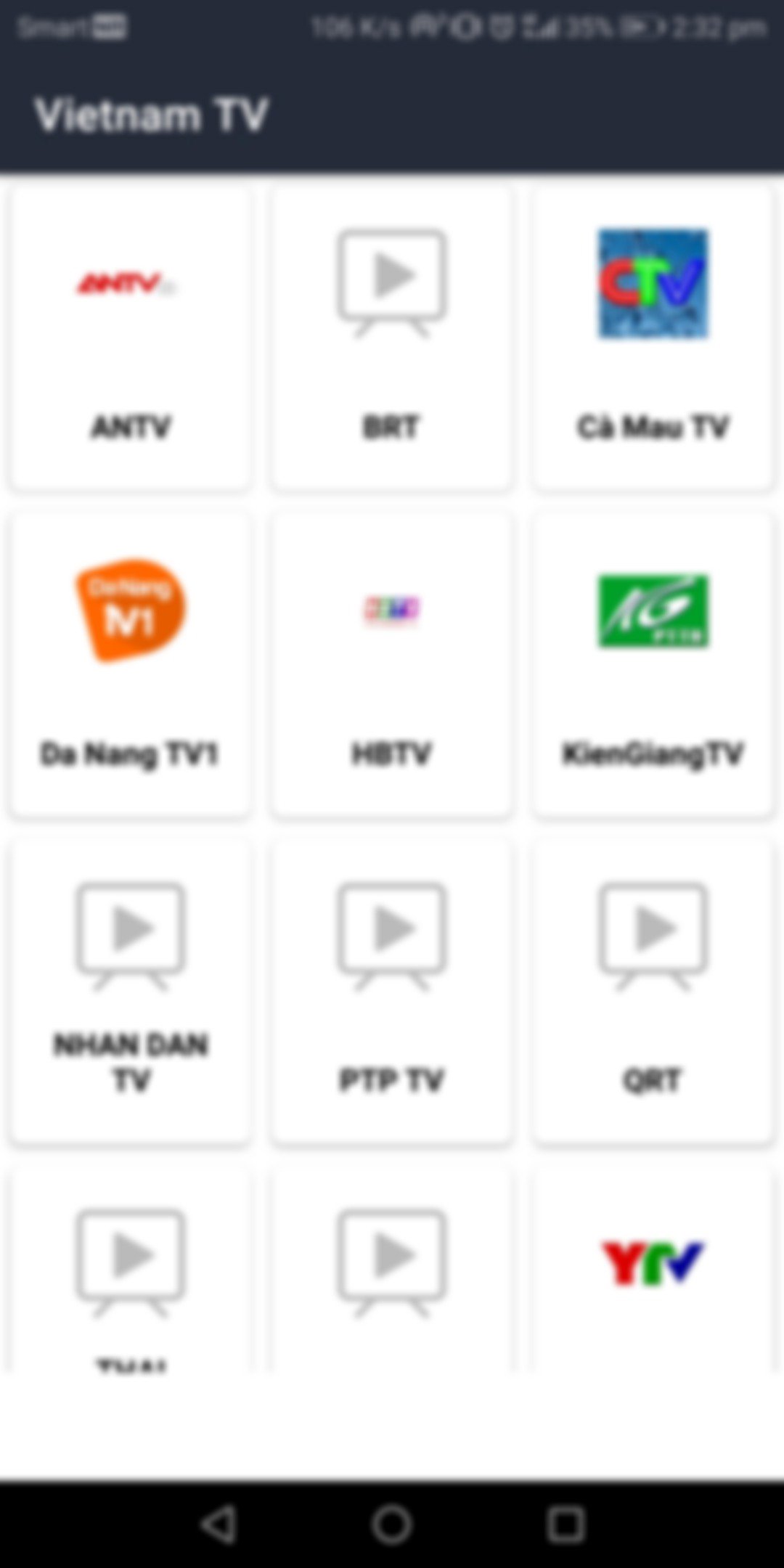Image resolution: width=784 pixels, height=1568 pixels.
Task: Play the QRT channel
Action: [x=653, y=991]
